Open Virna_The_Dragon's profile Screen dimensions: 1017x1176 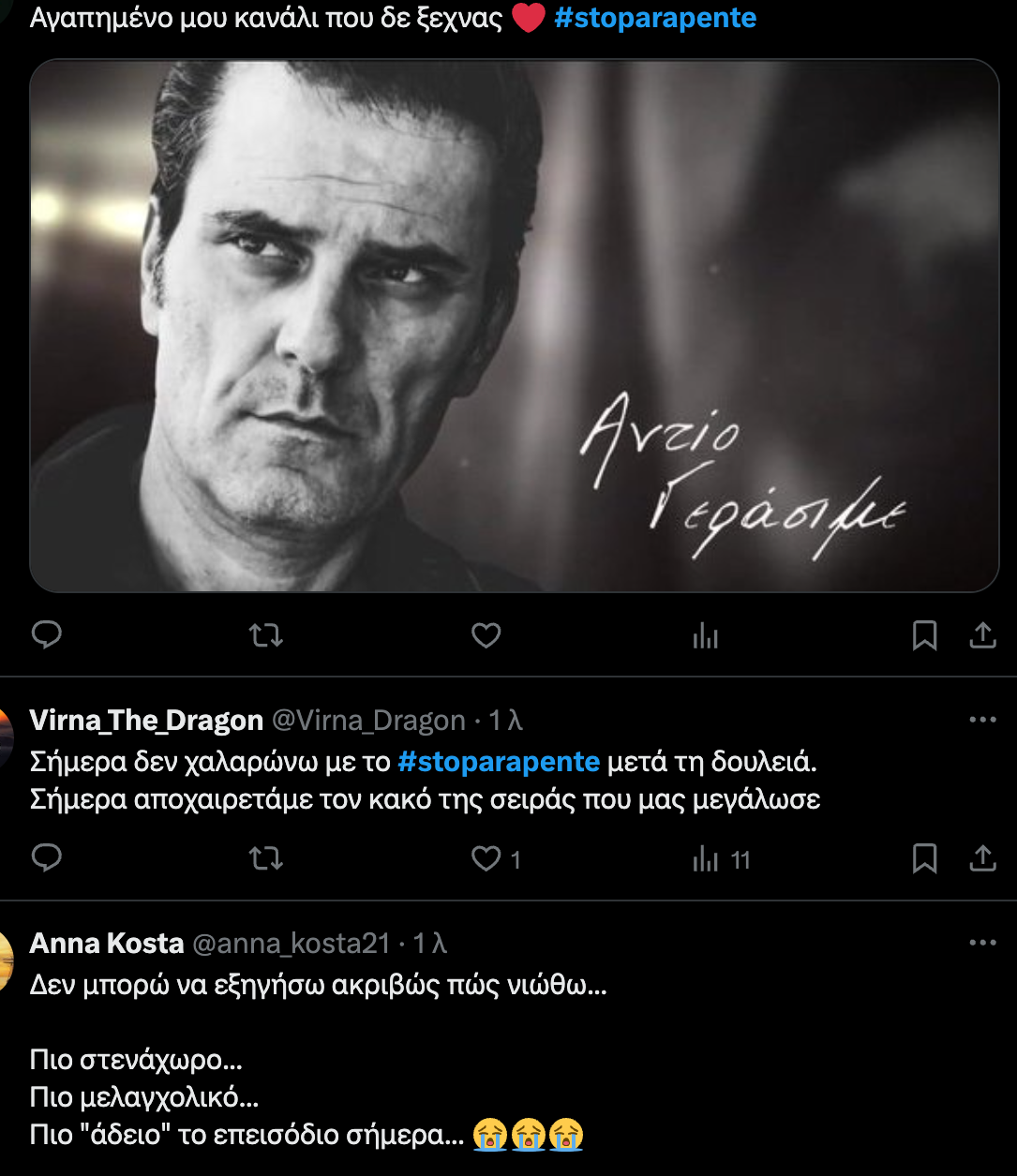coord(146,720)
